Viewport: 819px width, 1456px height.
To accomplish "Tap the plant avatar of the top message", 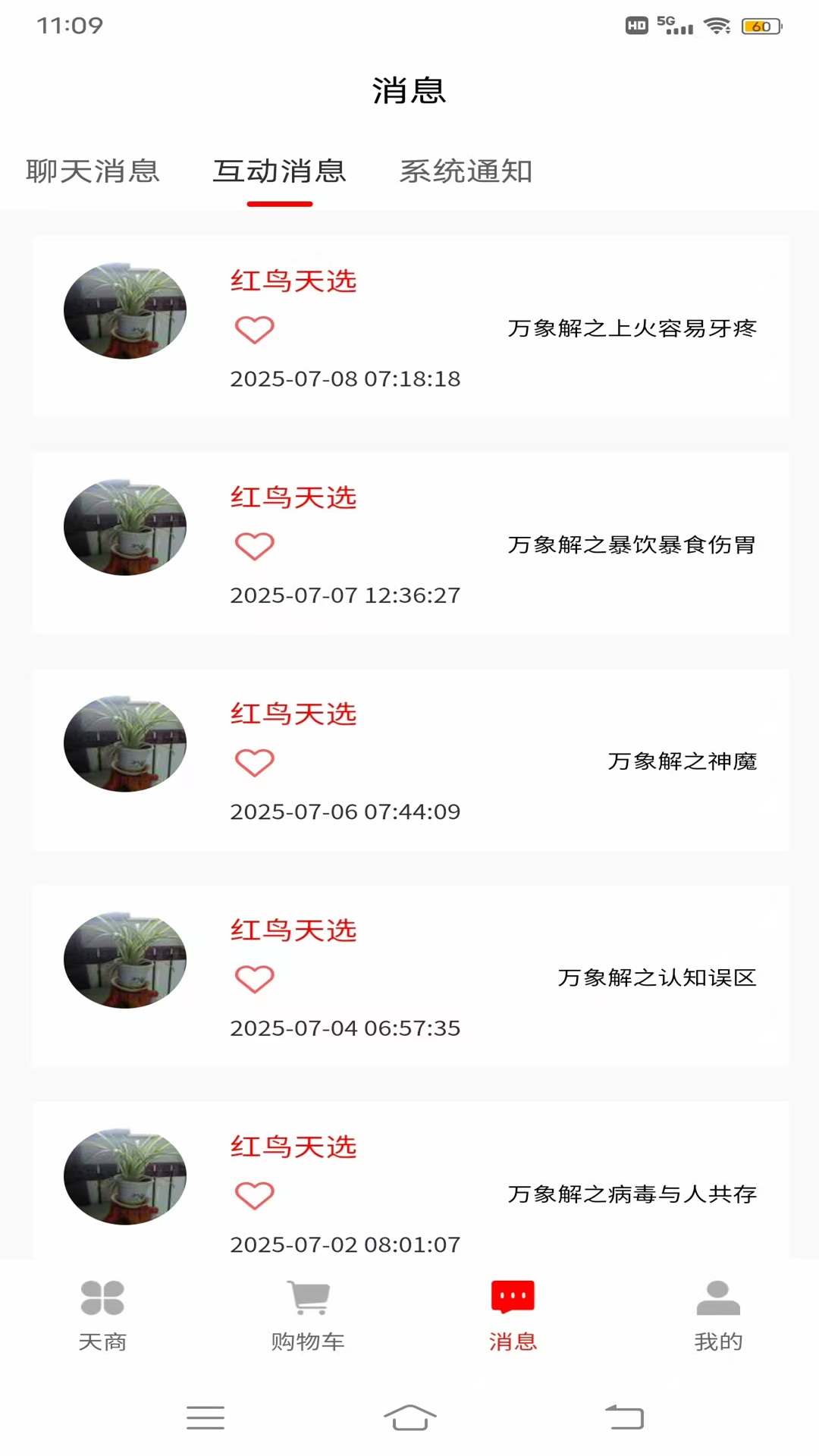I will point(124,309).
